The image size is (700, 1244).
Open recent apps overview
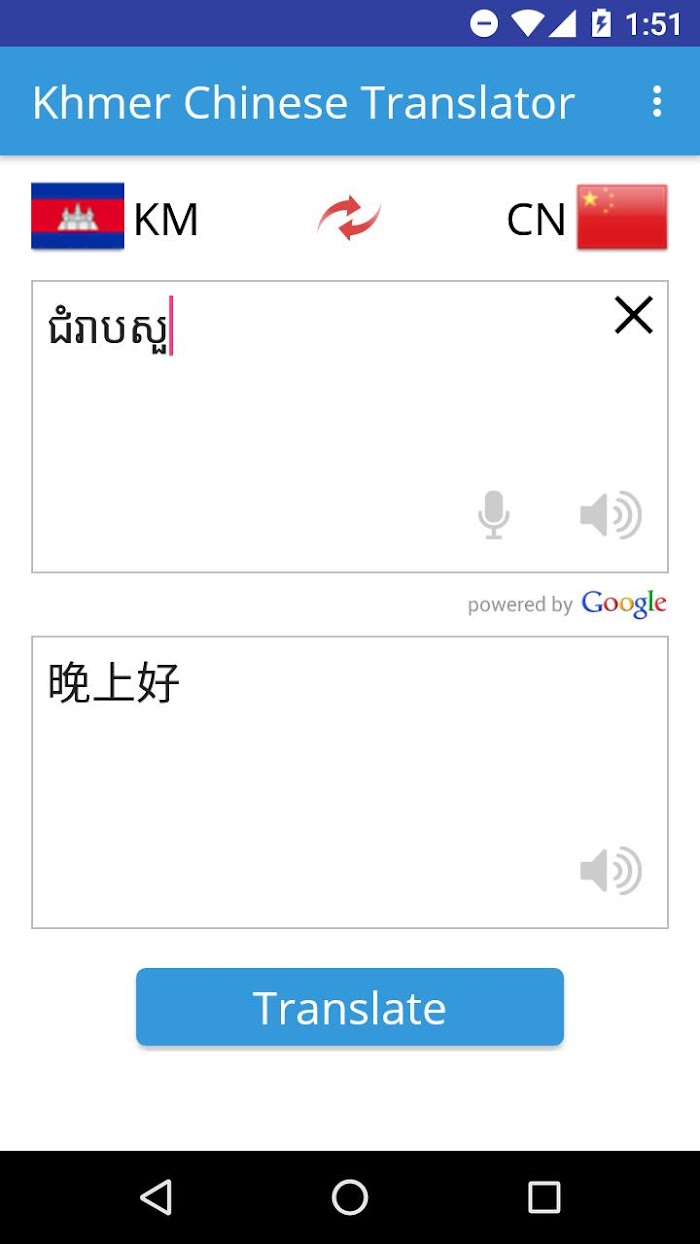tap(544, 1197)
